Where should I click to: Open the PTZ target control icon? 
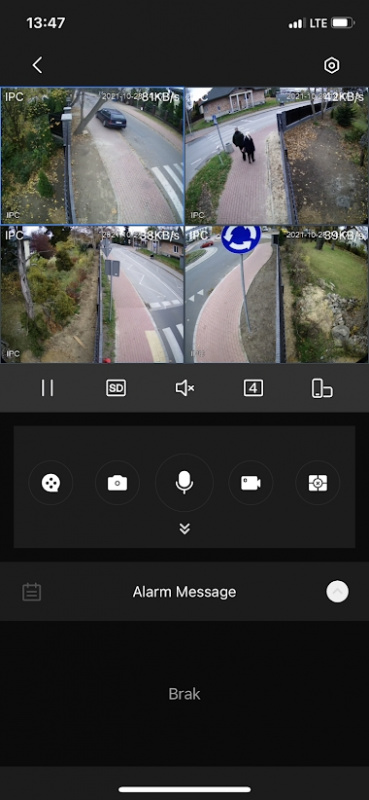318,483
